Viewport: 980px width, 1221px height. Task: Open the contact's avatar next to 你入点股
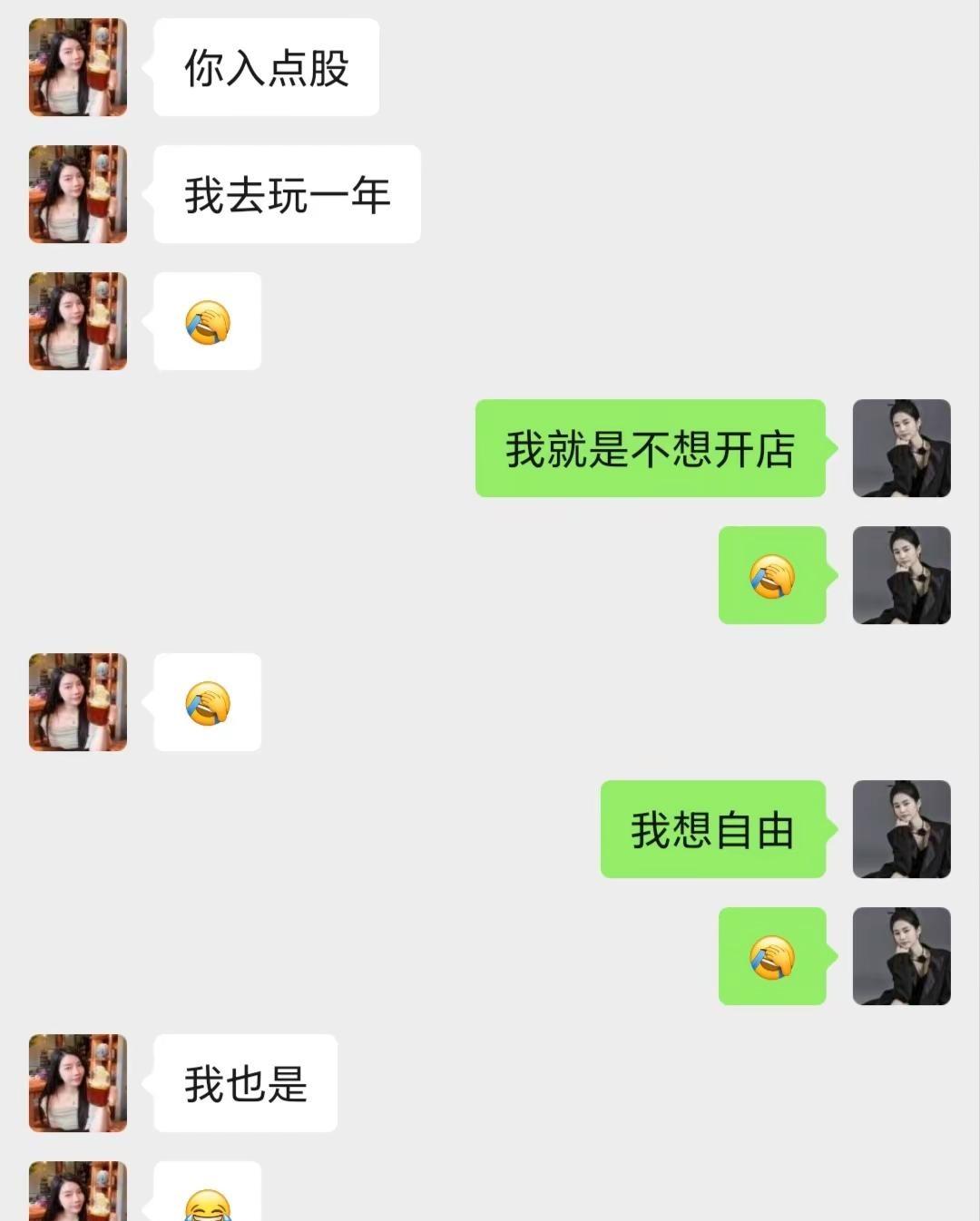point(75,65)
